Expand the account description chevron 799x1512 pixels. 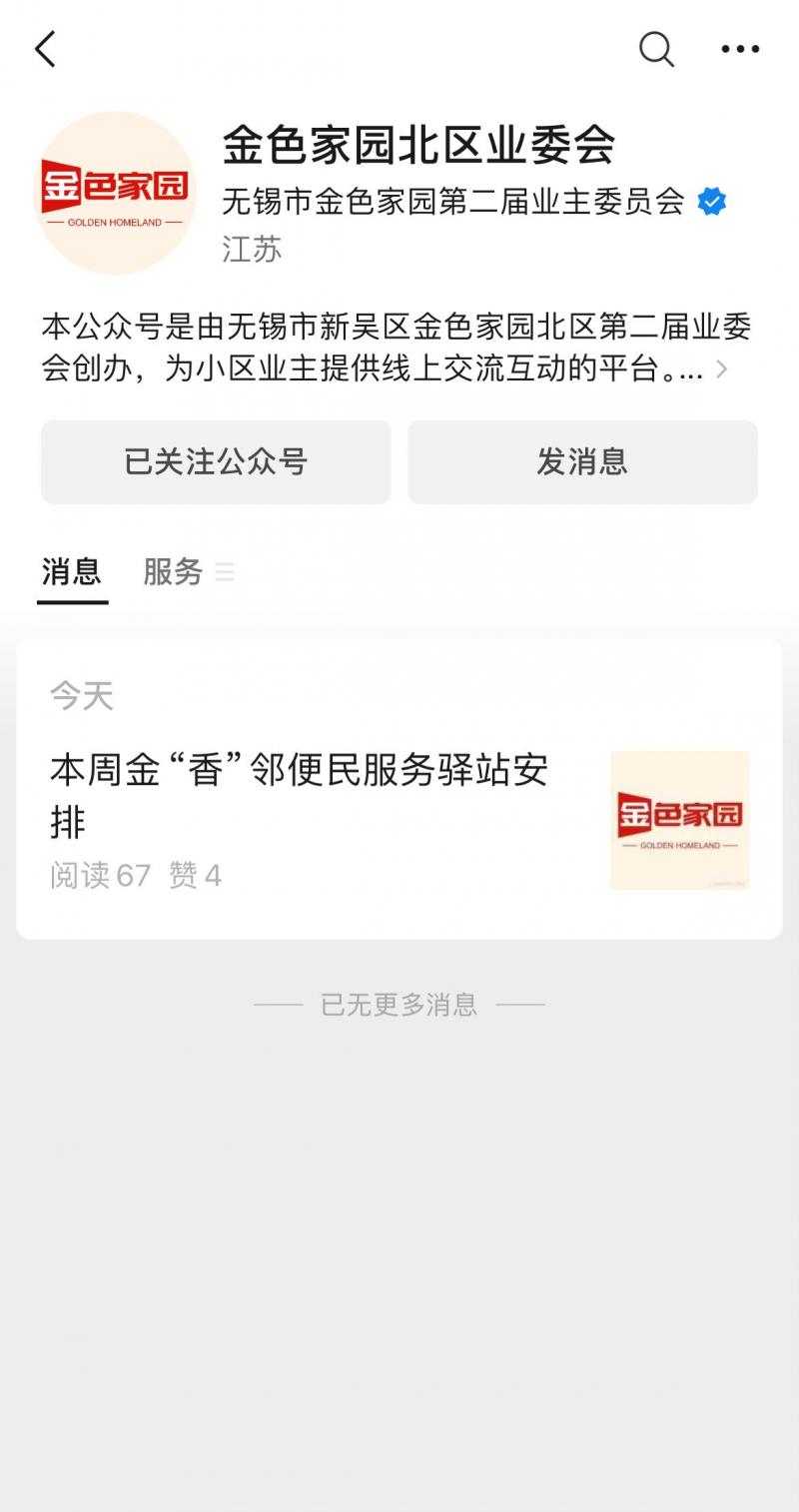(x=721, y=371)
